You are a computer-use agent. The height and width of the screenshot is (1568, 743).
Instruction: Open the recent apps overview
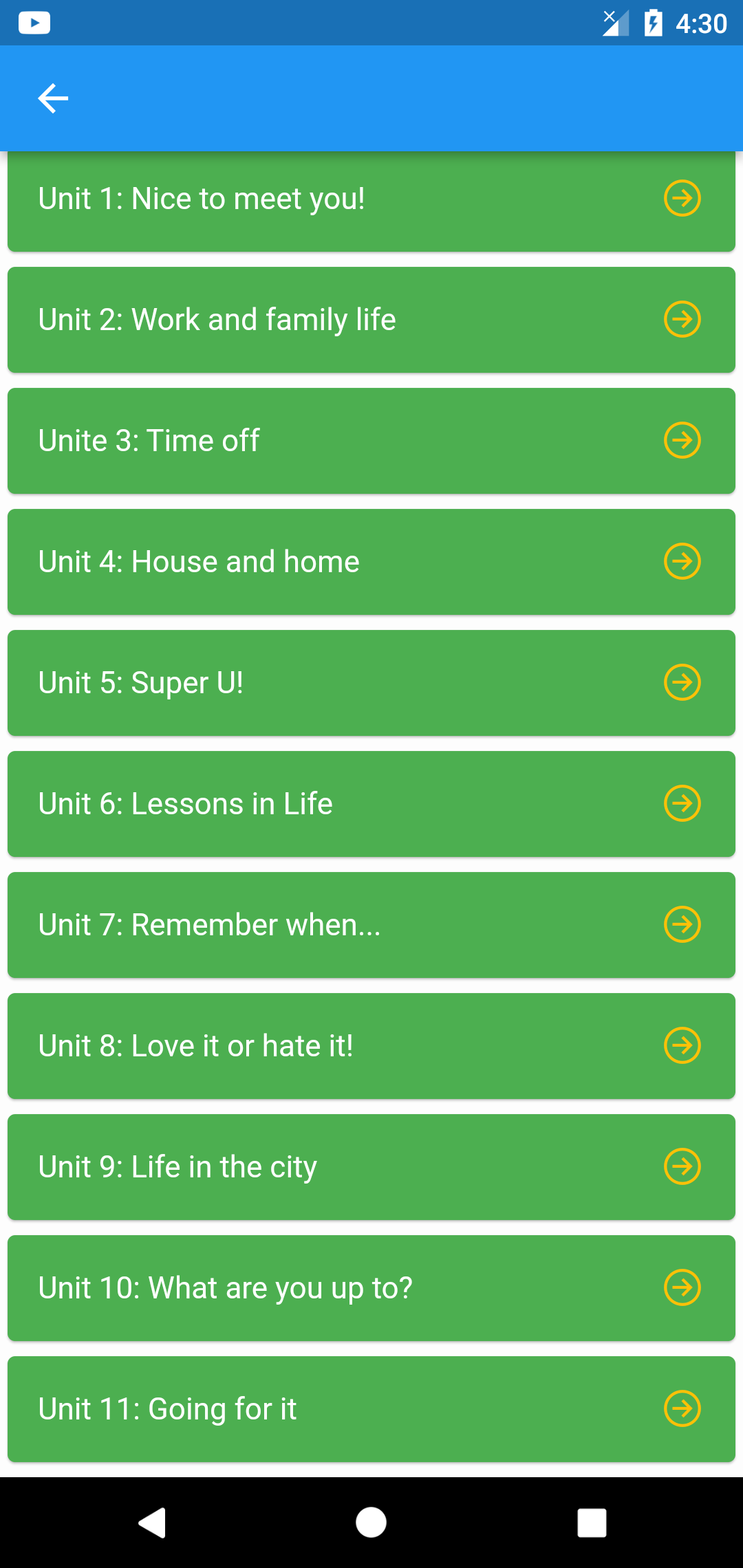[592, 1523]
